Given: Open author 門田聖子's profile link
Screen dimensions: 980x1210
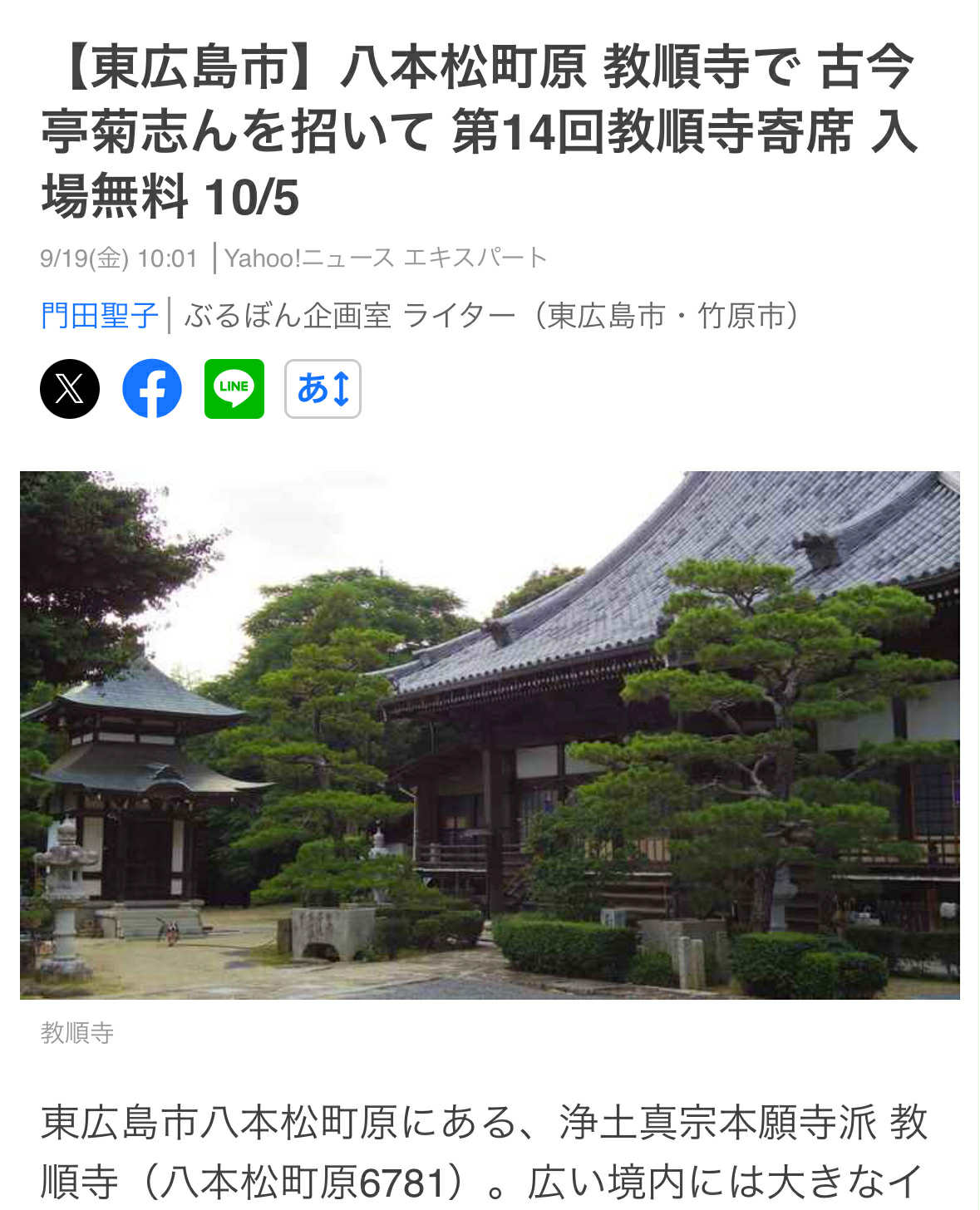Looking at the screenshot, I should (99, 316).
